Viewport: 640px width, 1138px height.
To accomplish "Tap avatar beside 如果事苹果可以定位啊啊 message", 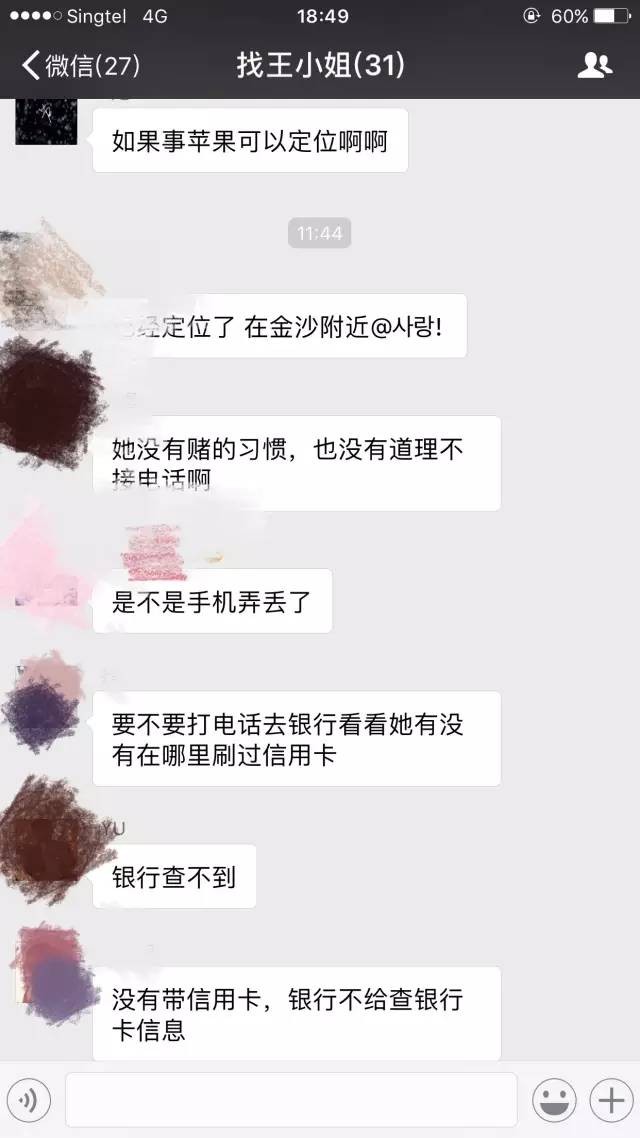I will coord(46,121).
